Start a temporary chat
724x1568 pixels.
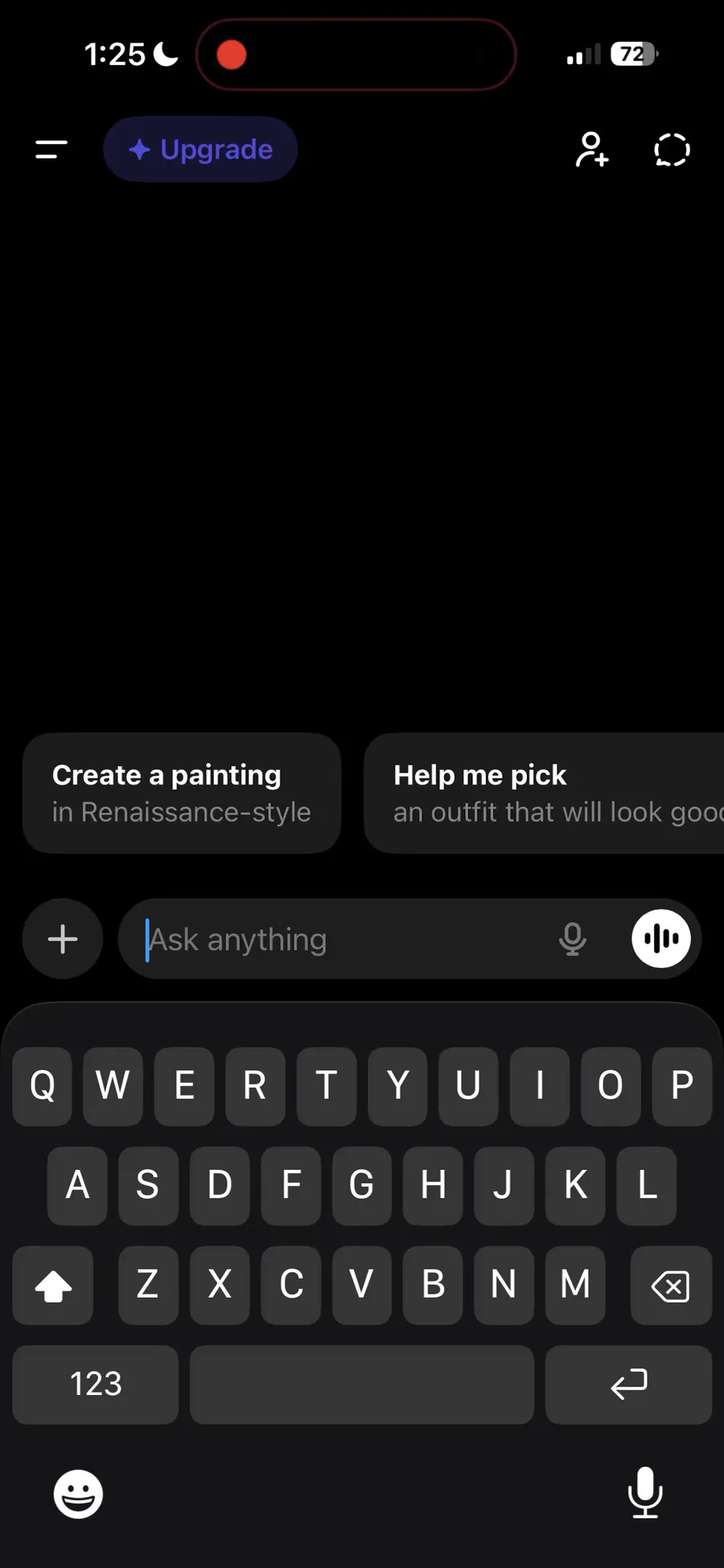point(672,150)
